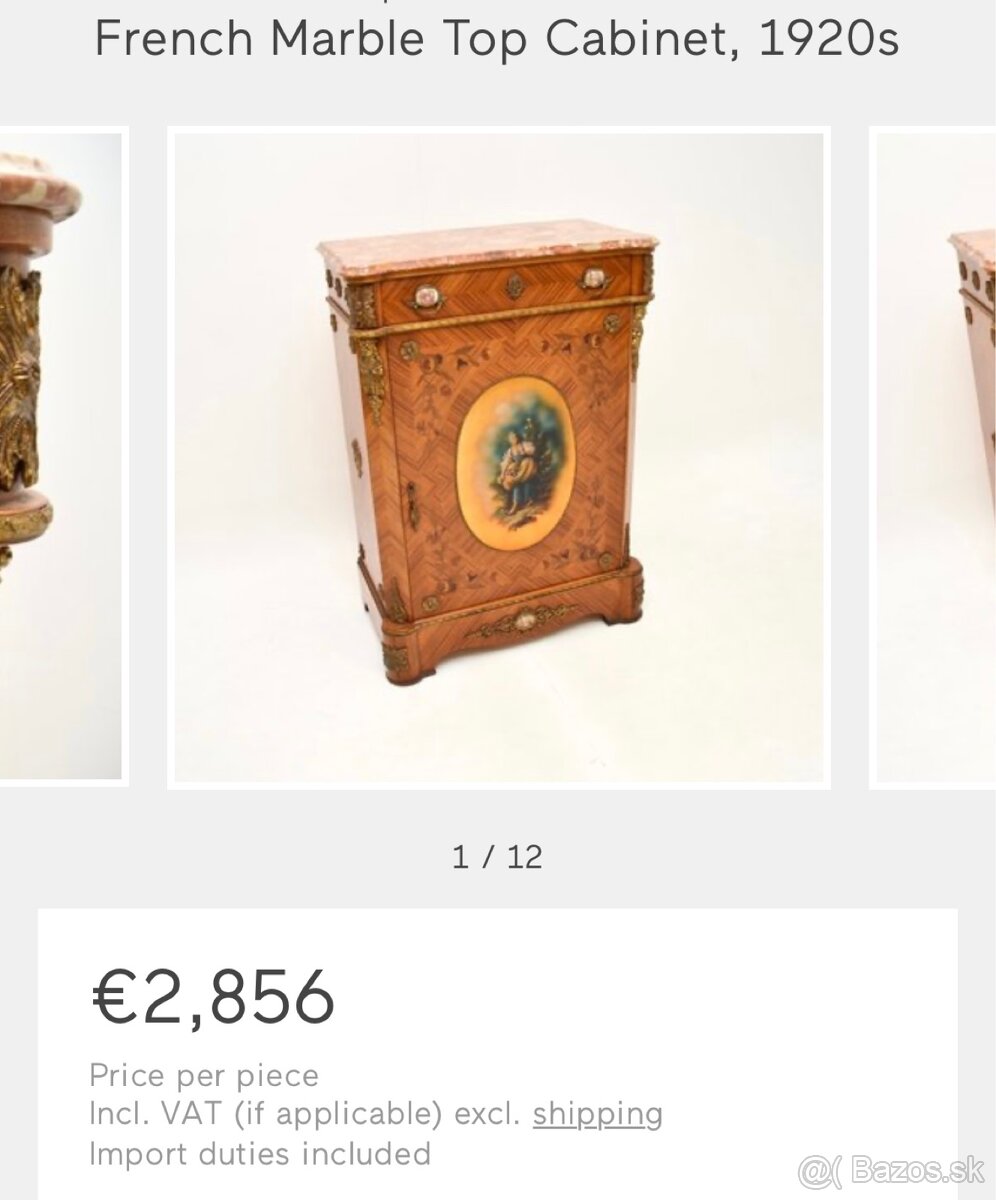View the previous photo on the left

[x=62, y=457]
